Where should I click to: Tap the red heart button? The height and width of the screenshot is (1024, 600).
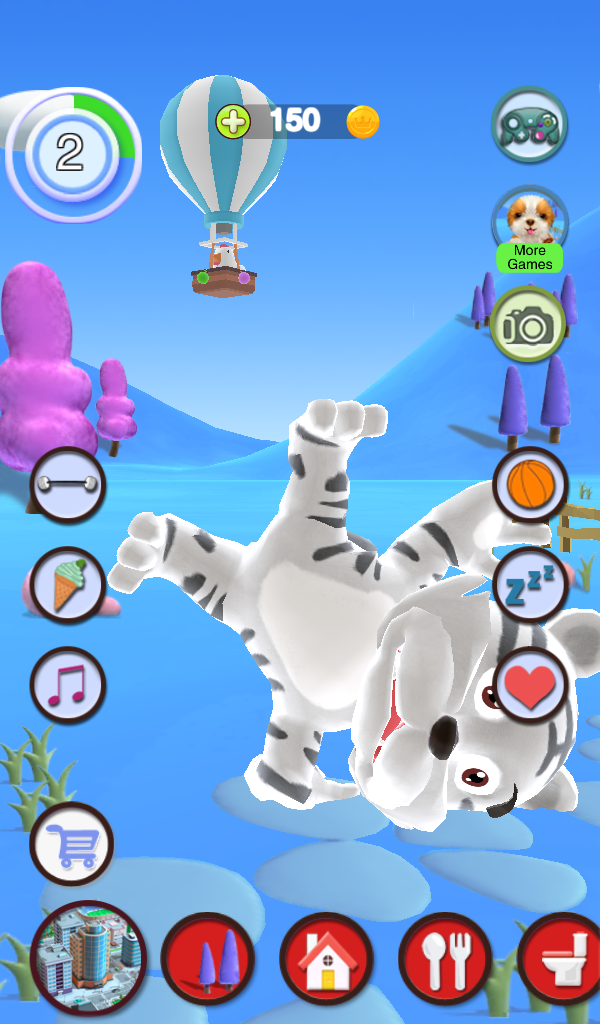[x=530, y=684]
